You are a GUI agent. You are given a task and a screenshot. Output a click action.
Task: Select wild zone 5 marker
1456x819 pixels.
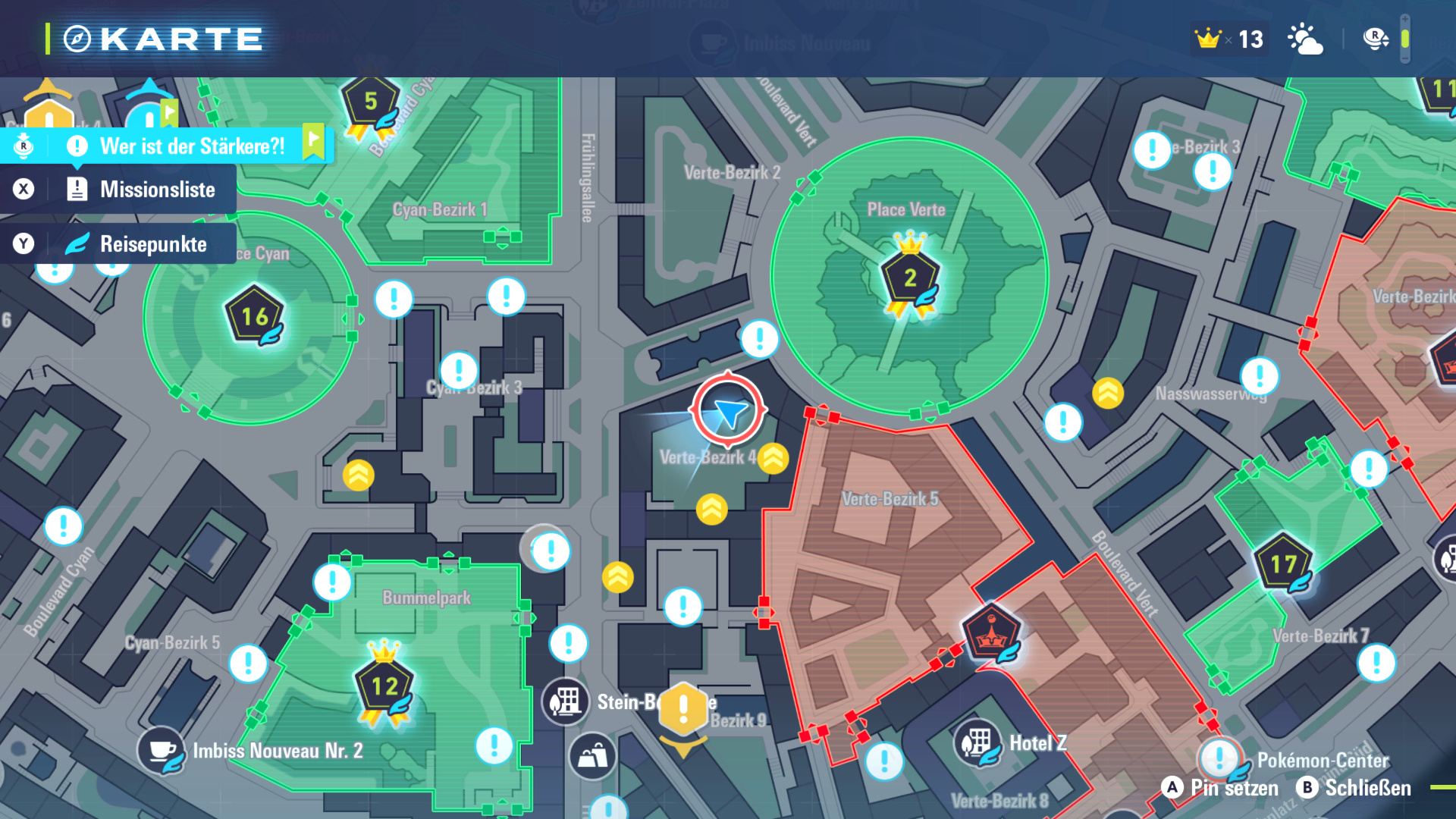[370, 101]
